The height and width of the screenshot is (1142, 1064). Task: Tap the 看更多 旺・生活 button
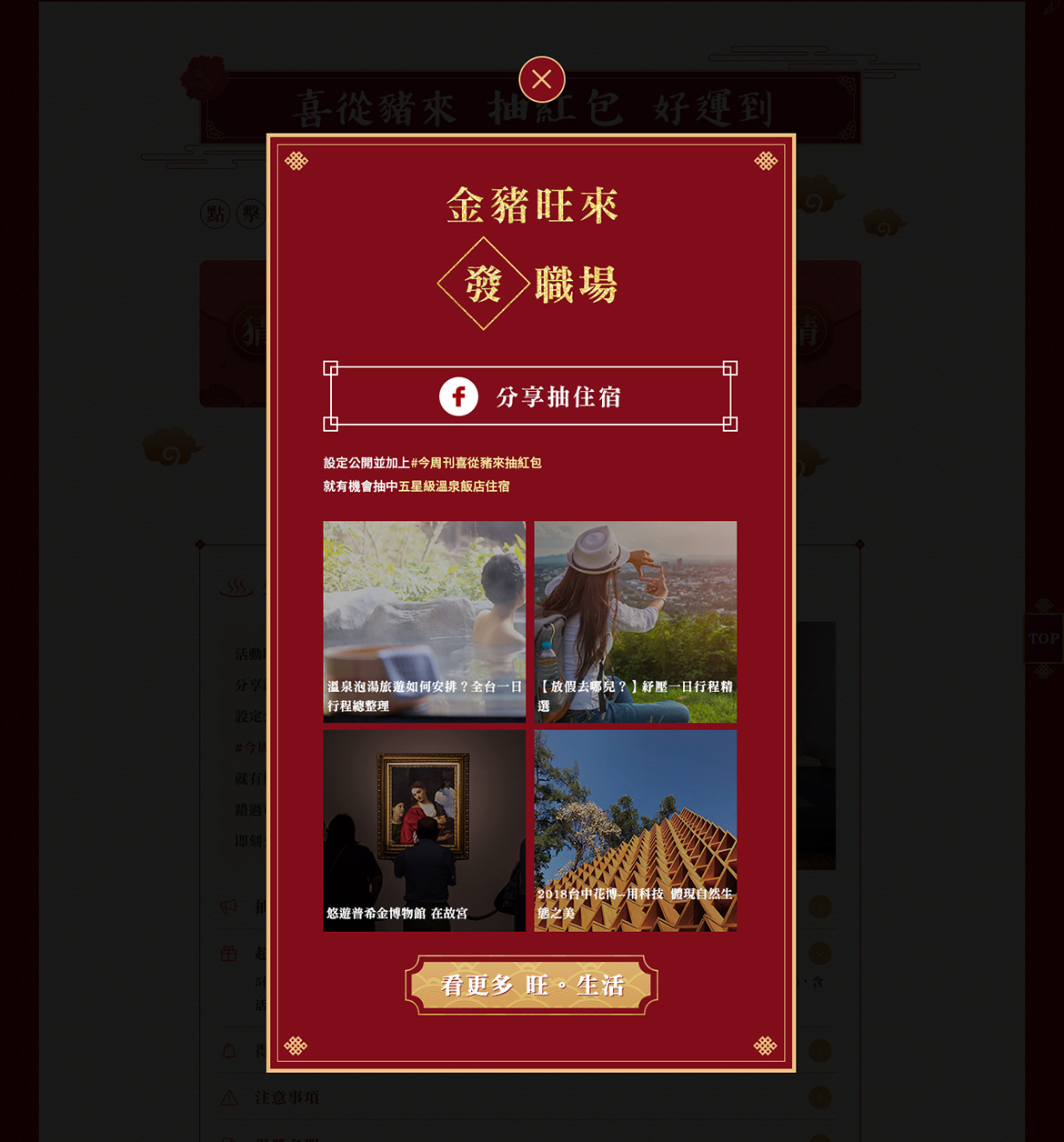click(531, 985)
